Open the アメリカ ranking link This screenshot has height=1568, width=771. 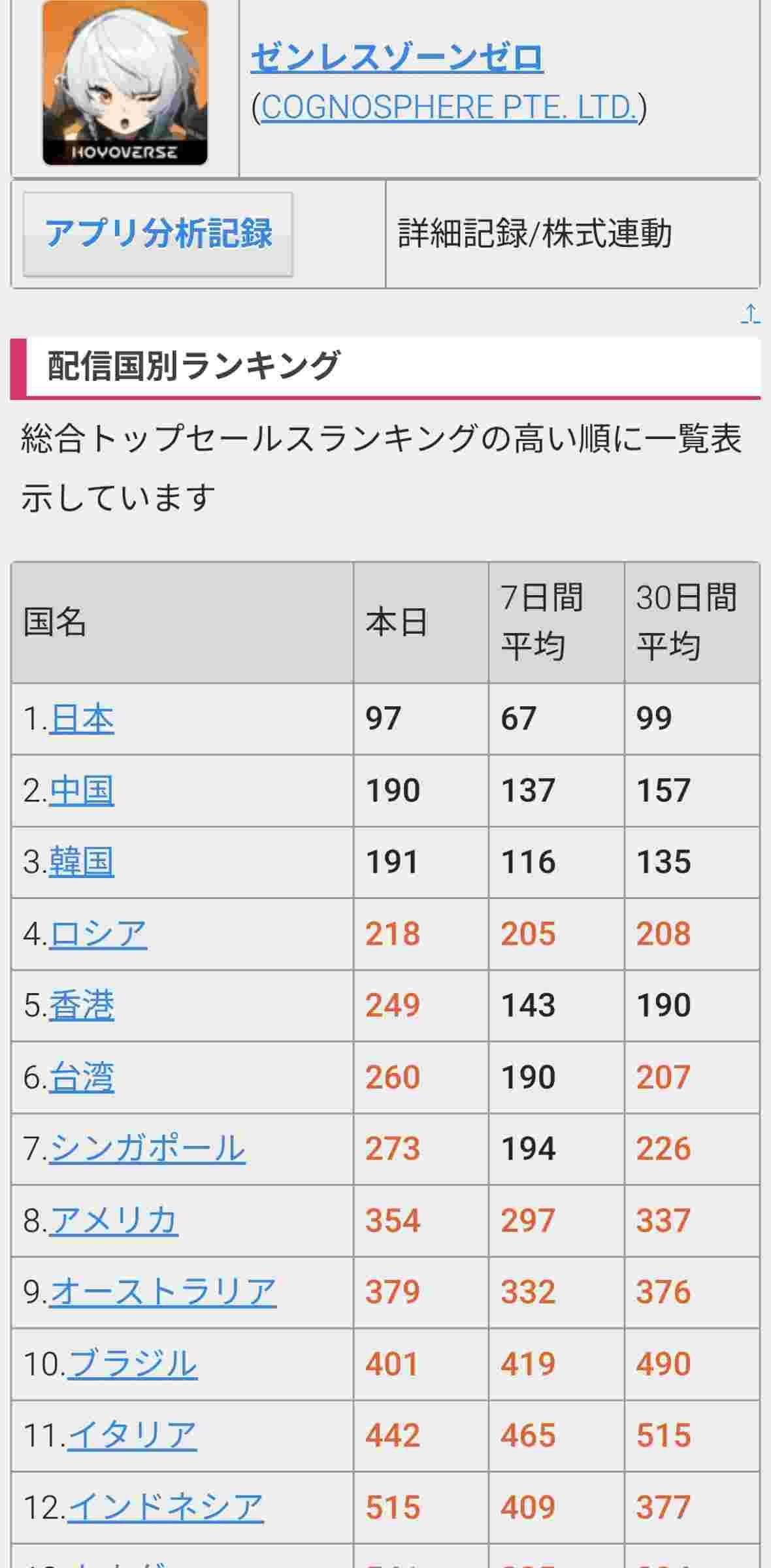(x=114, y=1220)
